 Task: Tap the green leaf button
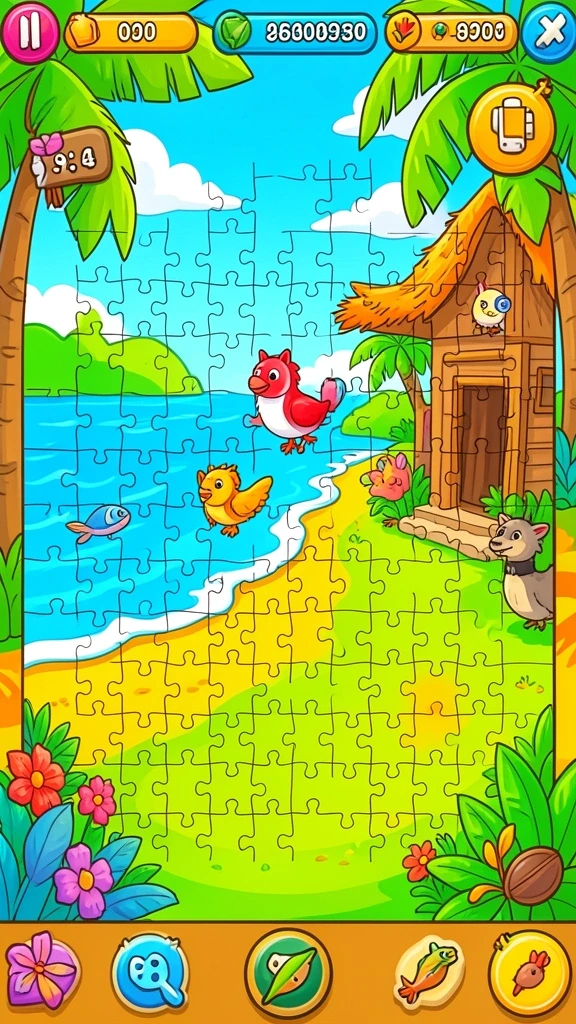tap(288, 972)
